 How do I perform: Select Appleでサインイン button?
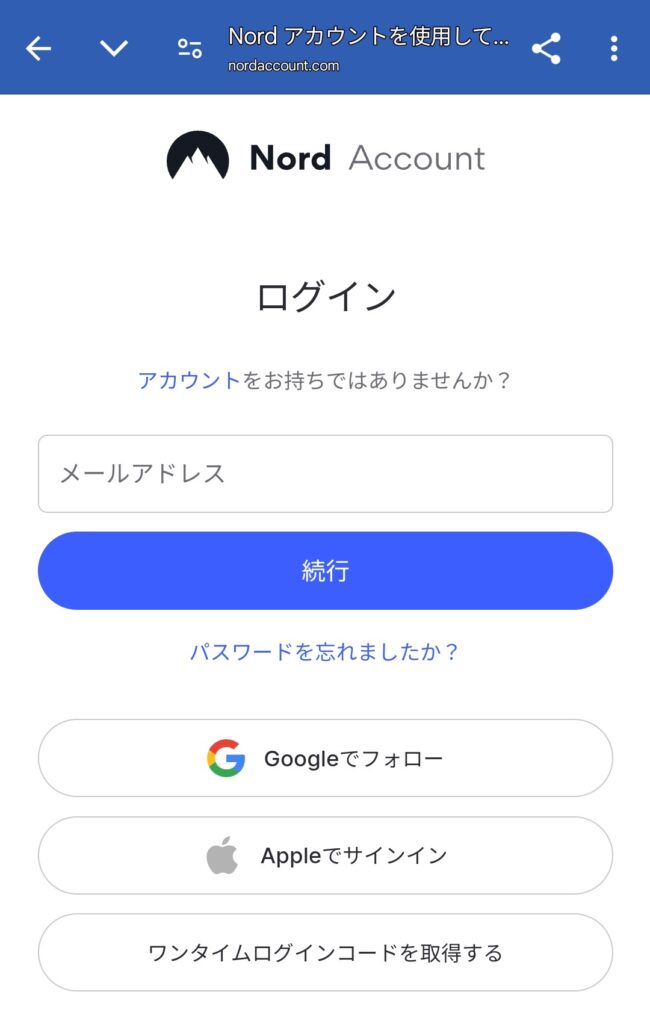point(325,856)
